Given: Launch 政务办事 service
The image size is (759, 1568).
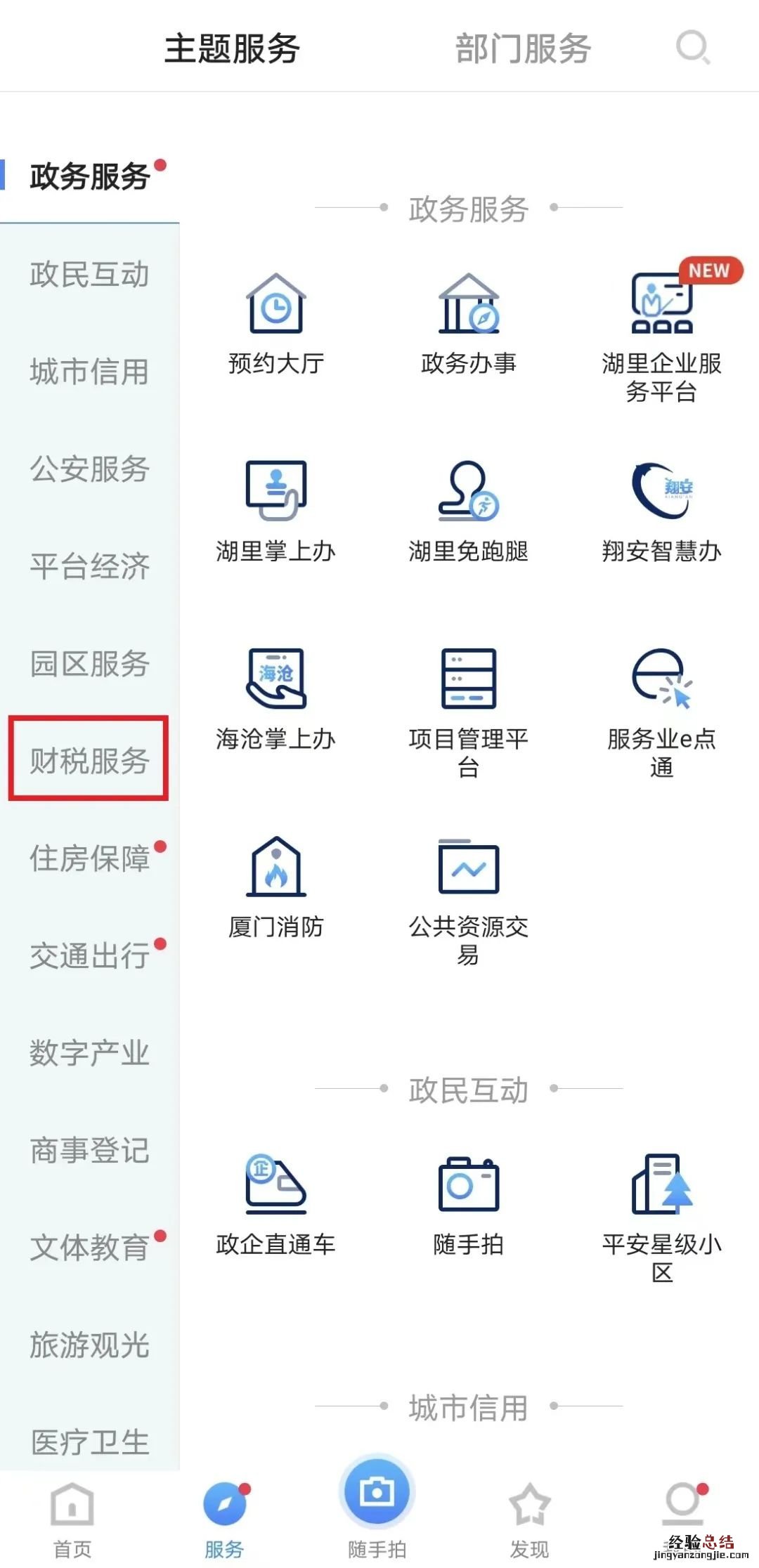Looking at the screenshot, I should tap(469, 323).
